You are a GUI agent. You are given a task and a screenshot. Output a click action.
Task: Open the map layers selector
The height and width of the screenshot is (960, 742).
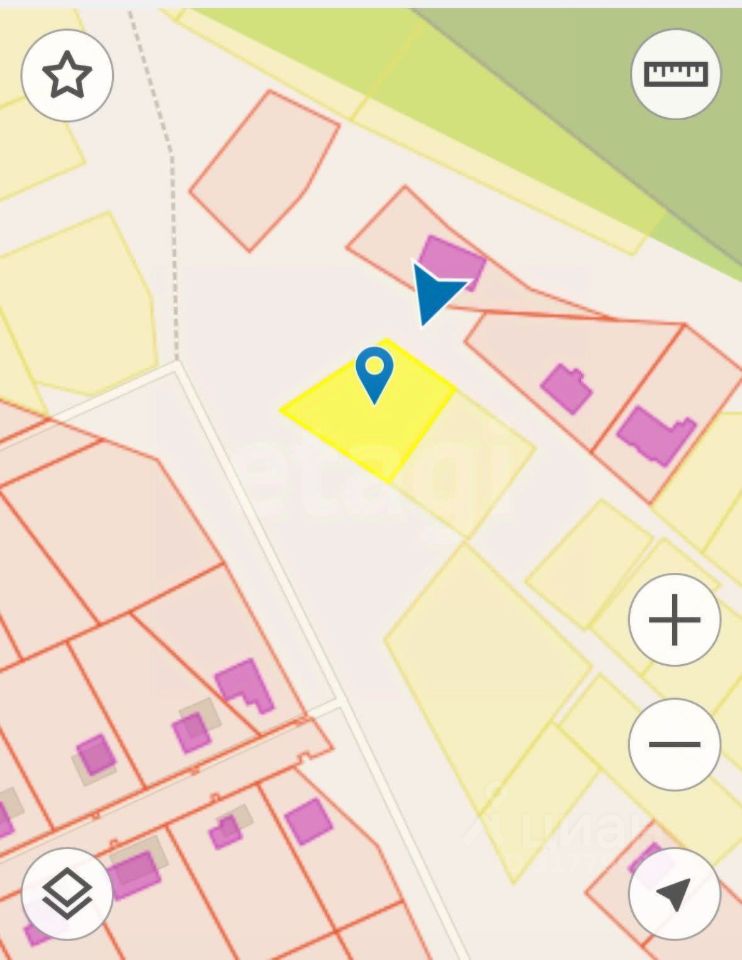(x=67, y=893)
